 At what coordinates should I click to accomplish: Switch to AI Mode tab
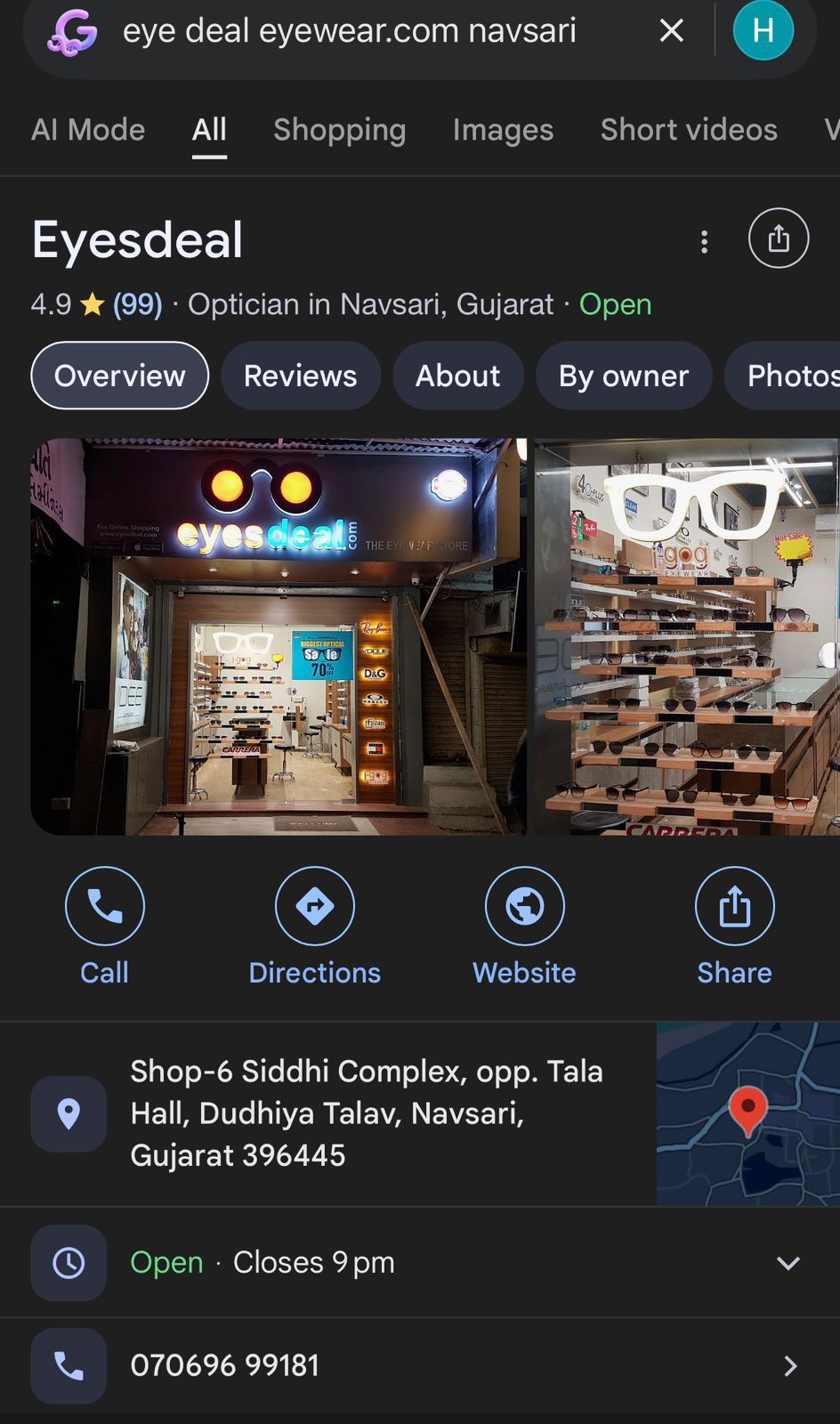(88, 130)
